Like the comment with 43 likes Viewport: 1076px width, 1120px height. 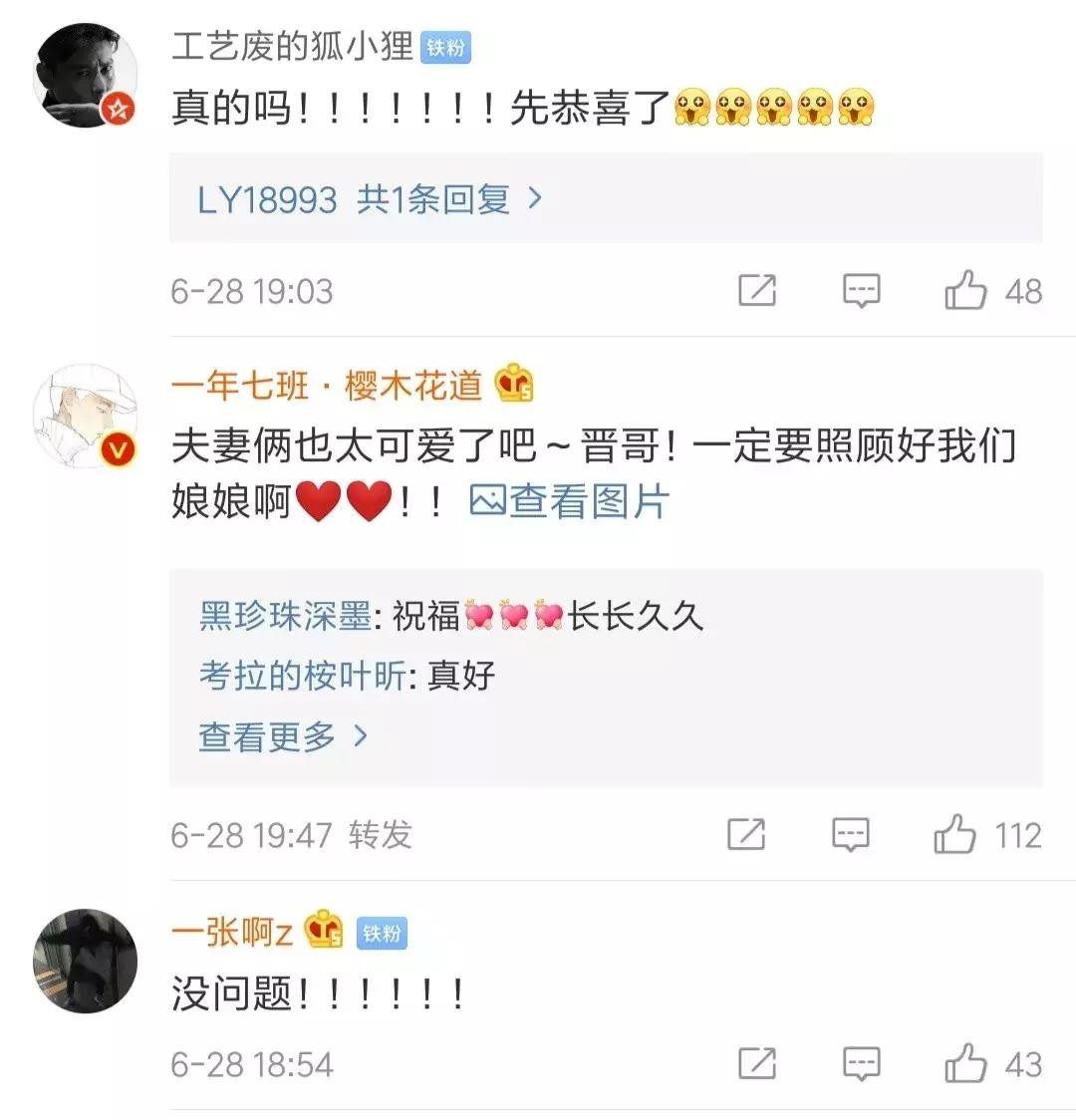(x=966, y=1064)
